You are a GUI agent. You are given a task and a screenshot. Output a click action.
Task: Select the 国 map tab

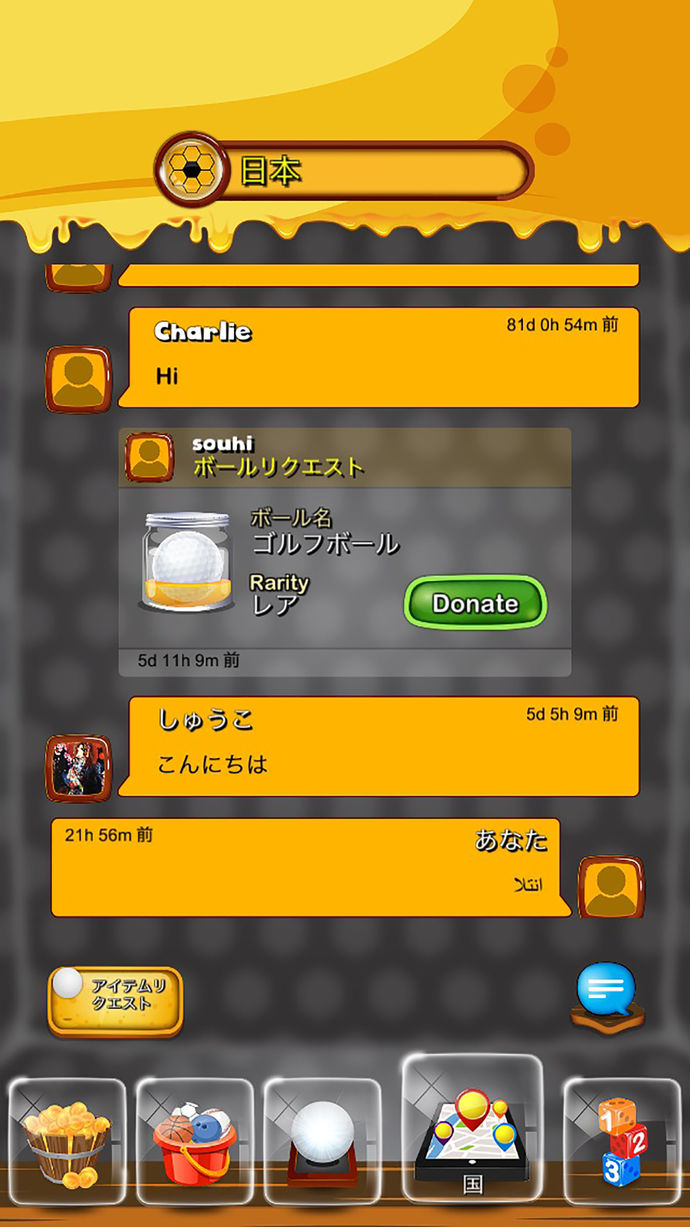[472, 1128]
